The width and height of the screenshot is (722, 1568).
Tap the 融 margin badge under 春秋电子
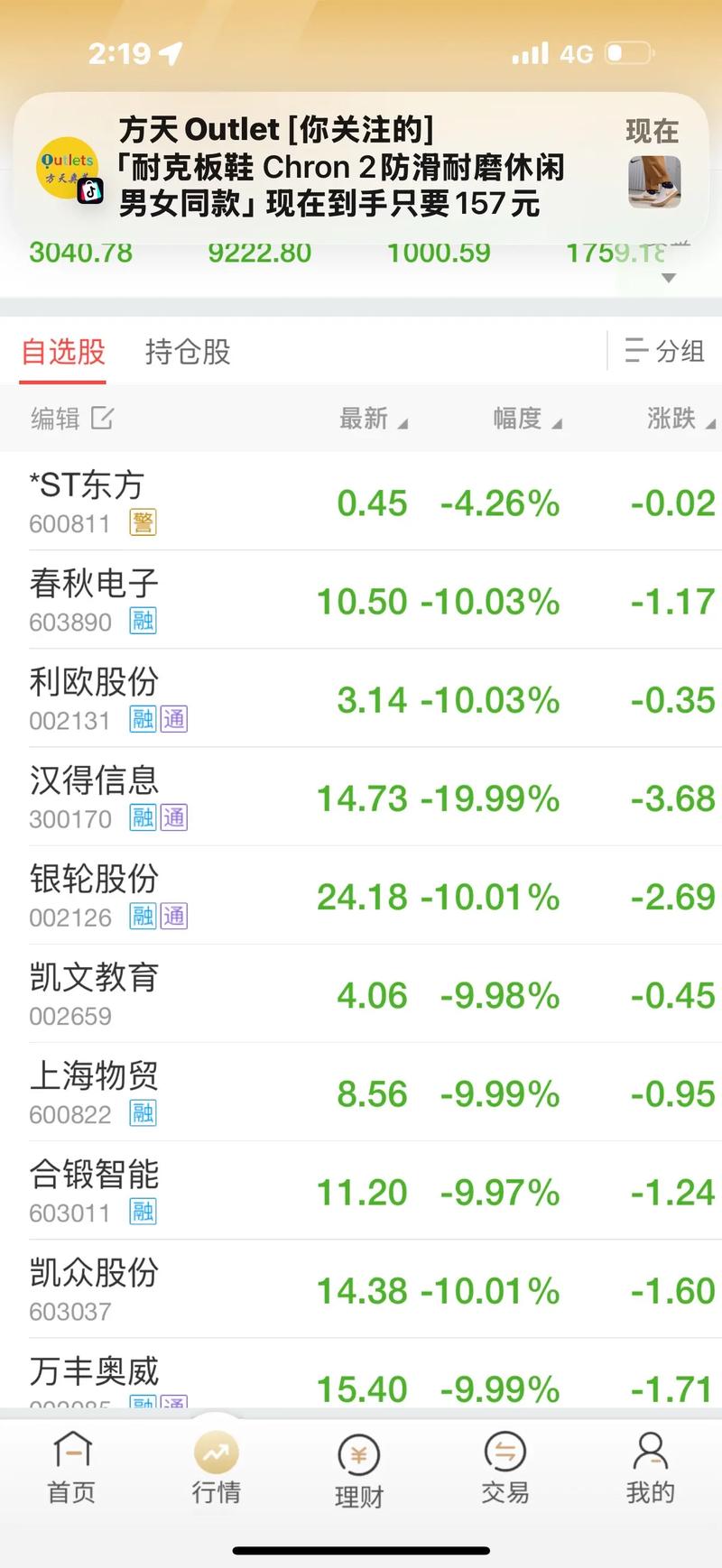pos(142,621)
